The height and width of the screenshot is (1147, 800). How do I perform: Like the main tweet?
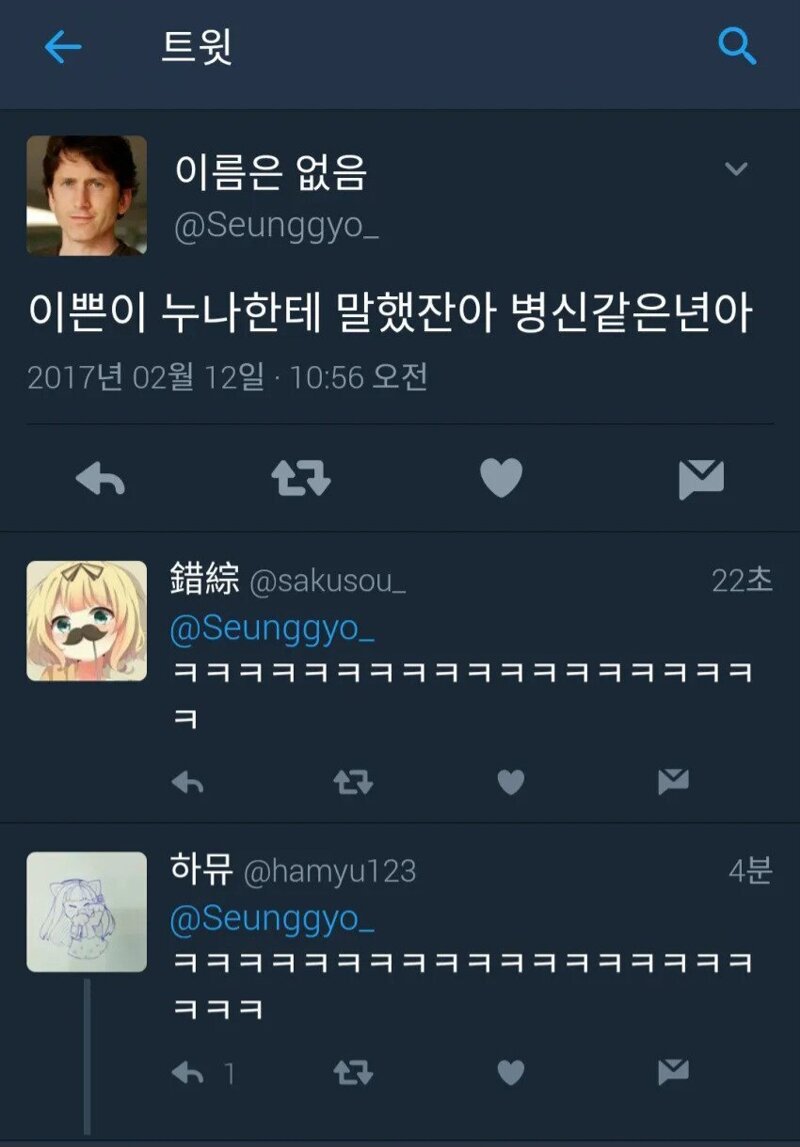[x=501, y=480]
